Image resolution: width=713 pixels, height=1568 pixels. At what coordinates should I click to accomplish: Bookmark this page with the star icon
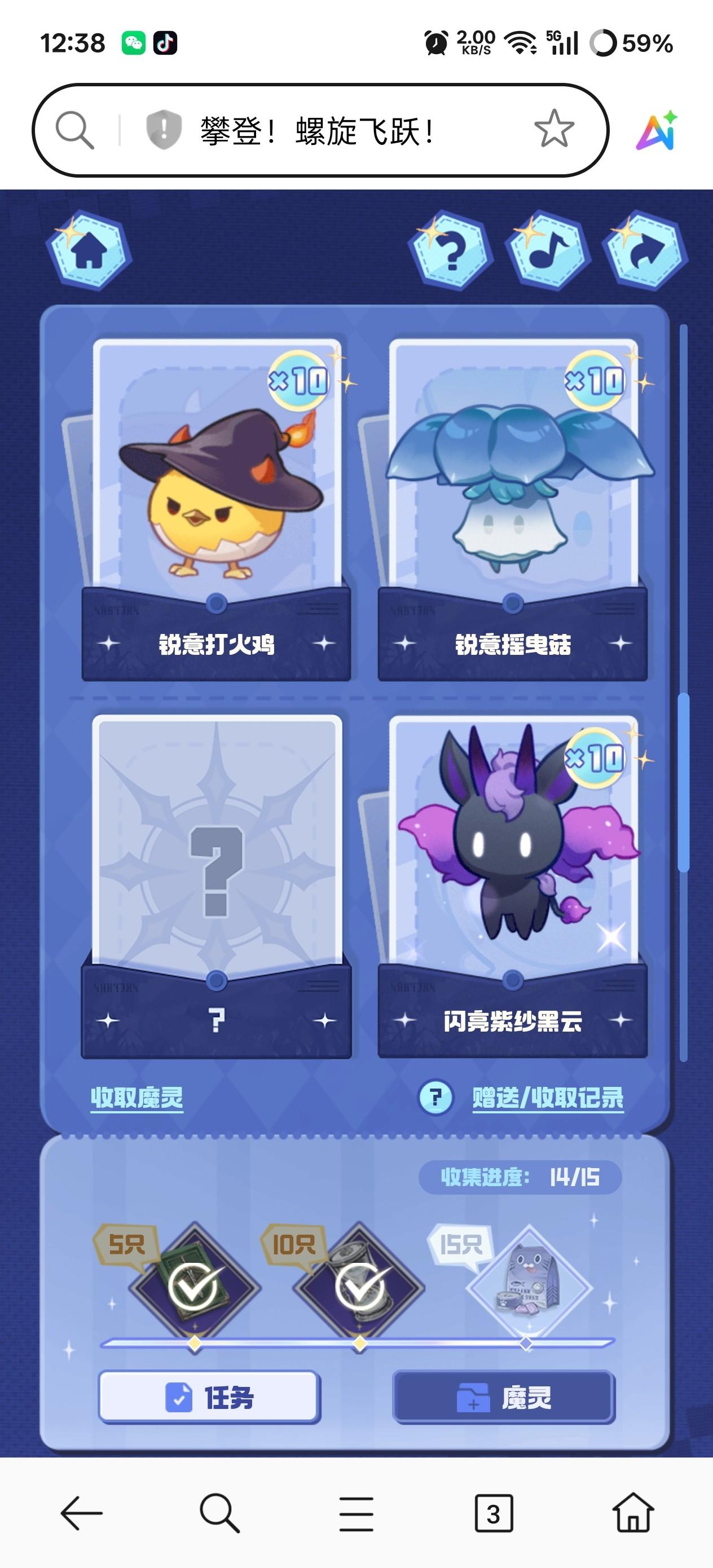click(x=554, y=129)
